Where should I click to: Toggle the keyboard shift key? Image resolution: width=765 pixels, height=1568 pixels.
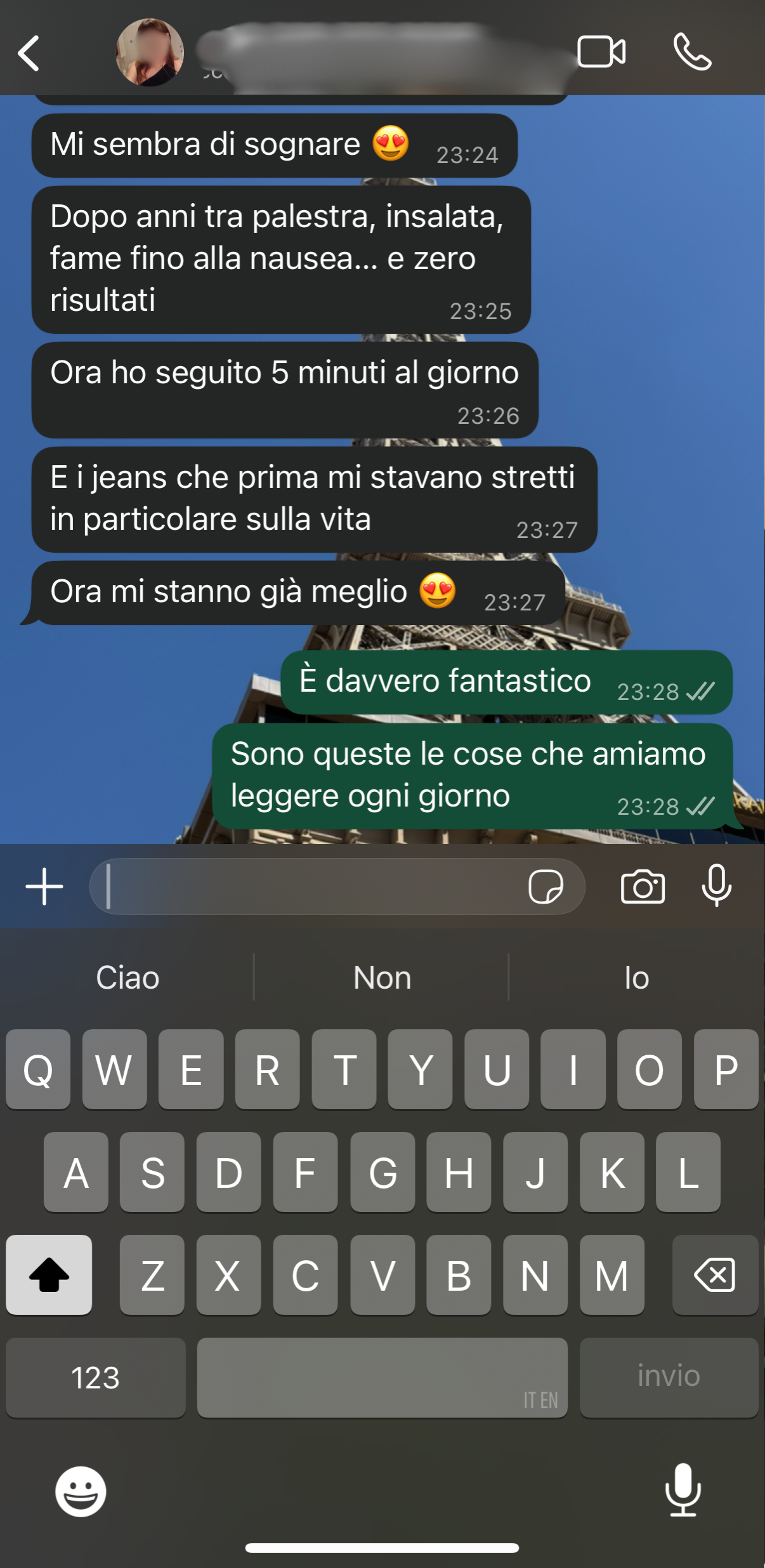tap(49, 1275)
